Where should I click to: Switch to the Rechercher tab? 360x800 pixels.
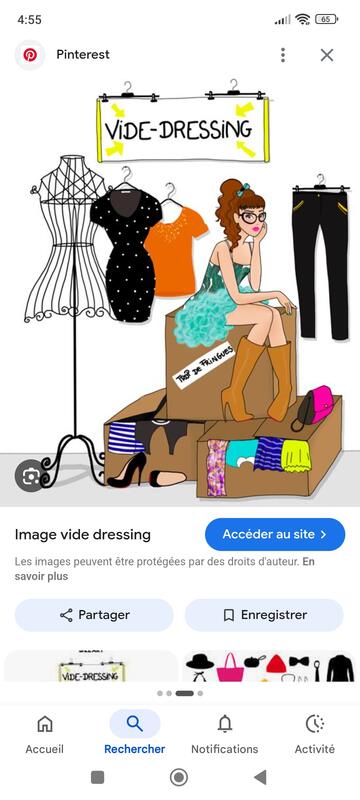pos(135,734)
